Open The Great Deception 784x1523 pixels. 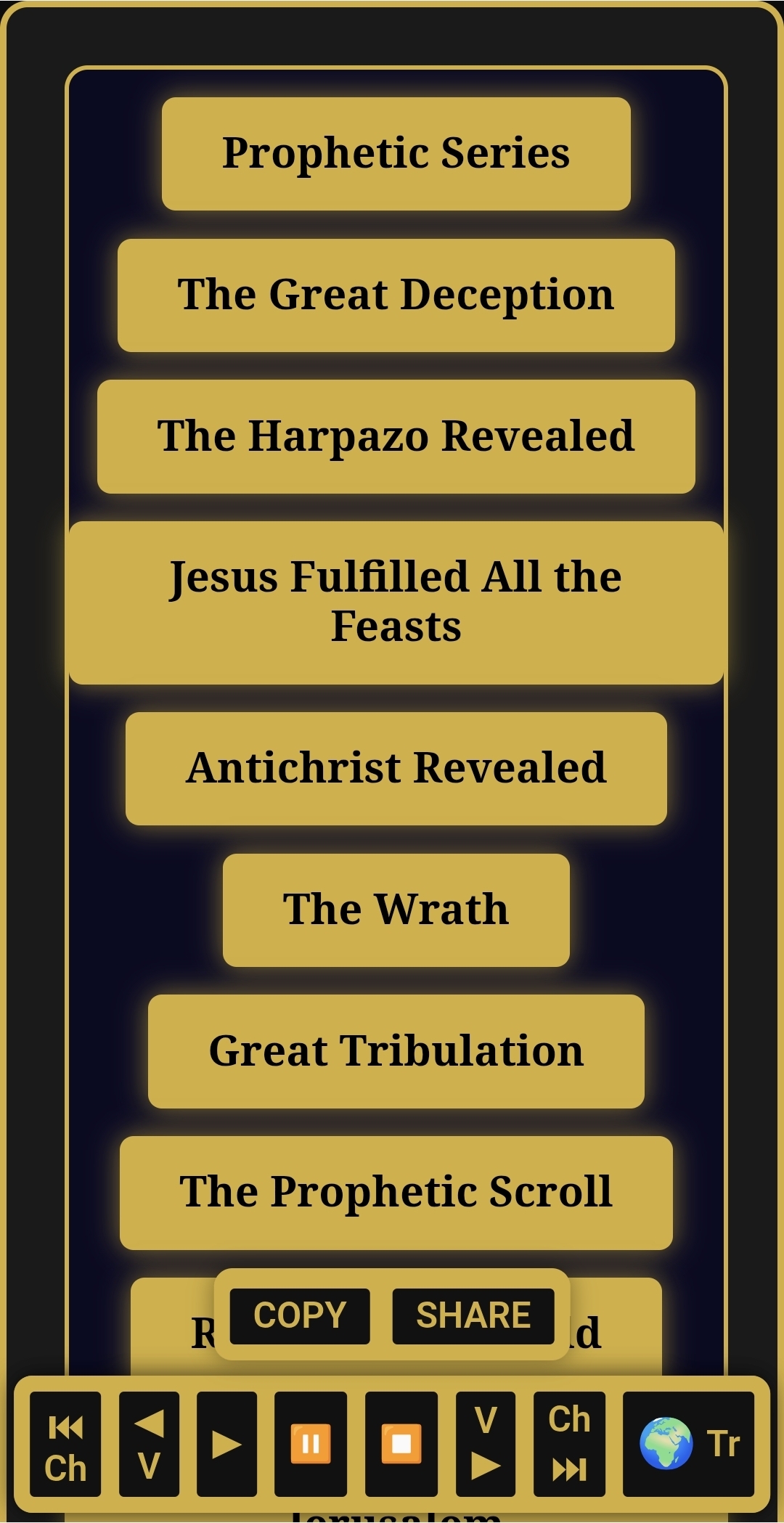[396, 295]
